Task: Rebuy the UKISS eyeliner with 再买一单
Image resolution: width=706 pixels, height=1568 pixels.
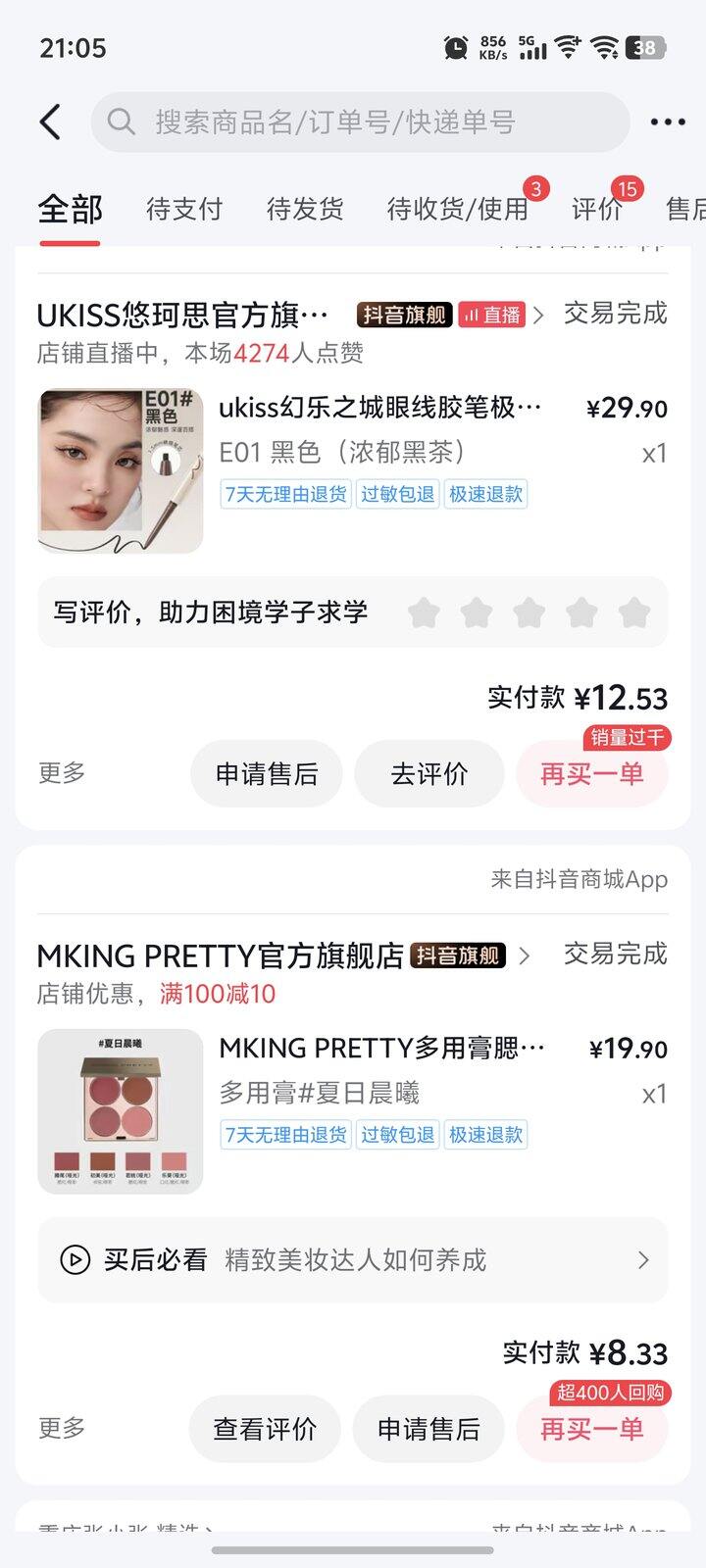Action: (x=592, y=774)
